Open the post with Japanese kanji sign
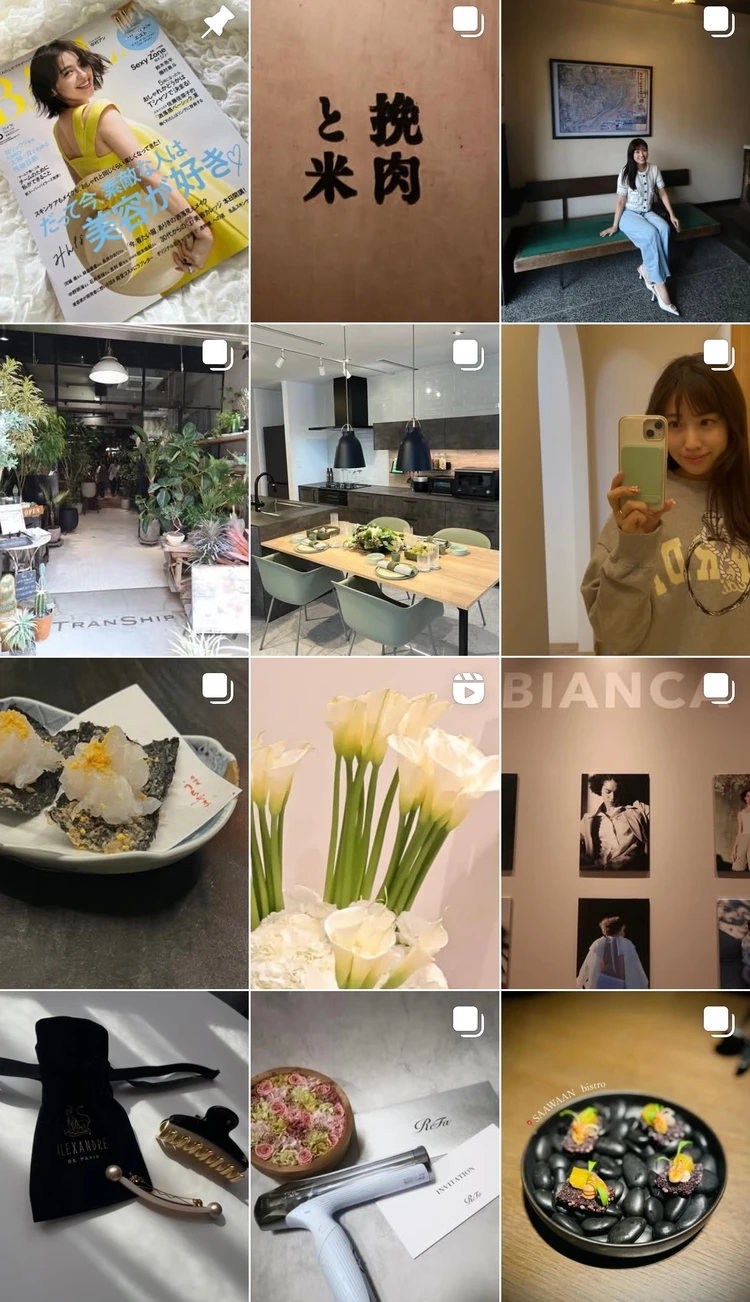750x1302 pixels. point(375,160)
